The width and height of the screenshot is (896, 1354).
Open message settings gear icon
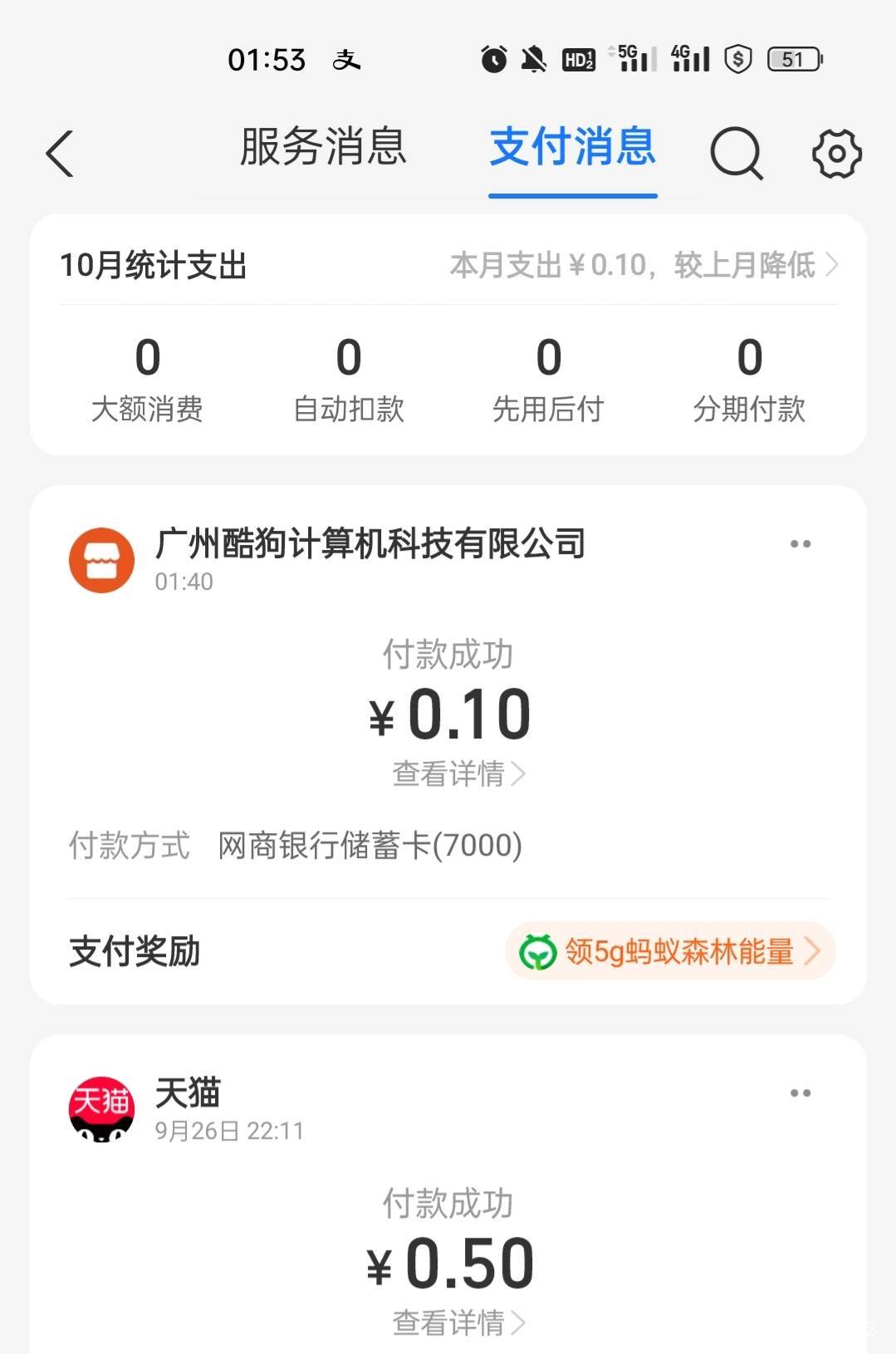tap(836, 154)
